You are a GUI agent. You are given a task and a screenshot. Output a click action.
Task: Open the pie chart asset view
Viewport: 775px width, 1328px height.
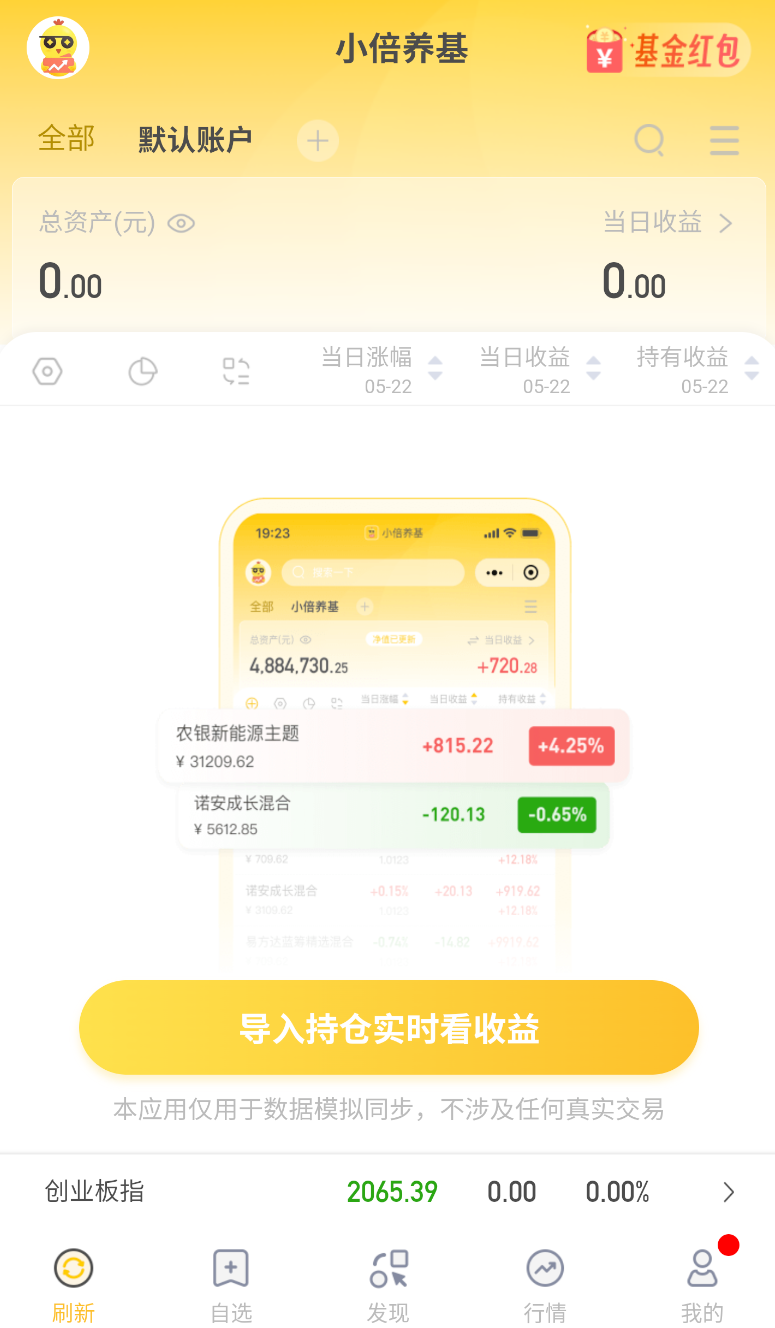pos(141,370)
